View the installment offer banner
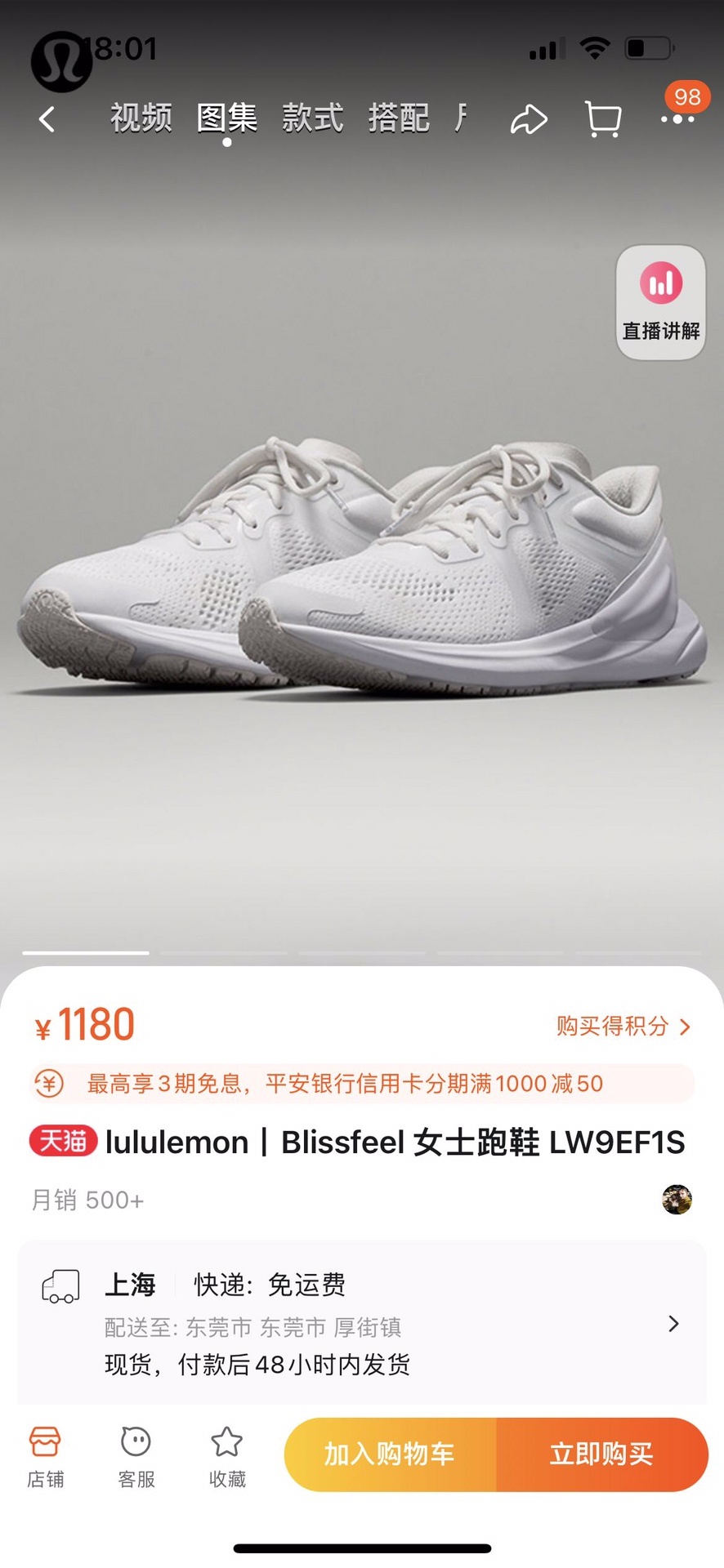The height and width of the screenshot is (1568, 724). pos(361,1084)
